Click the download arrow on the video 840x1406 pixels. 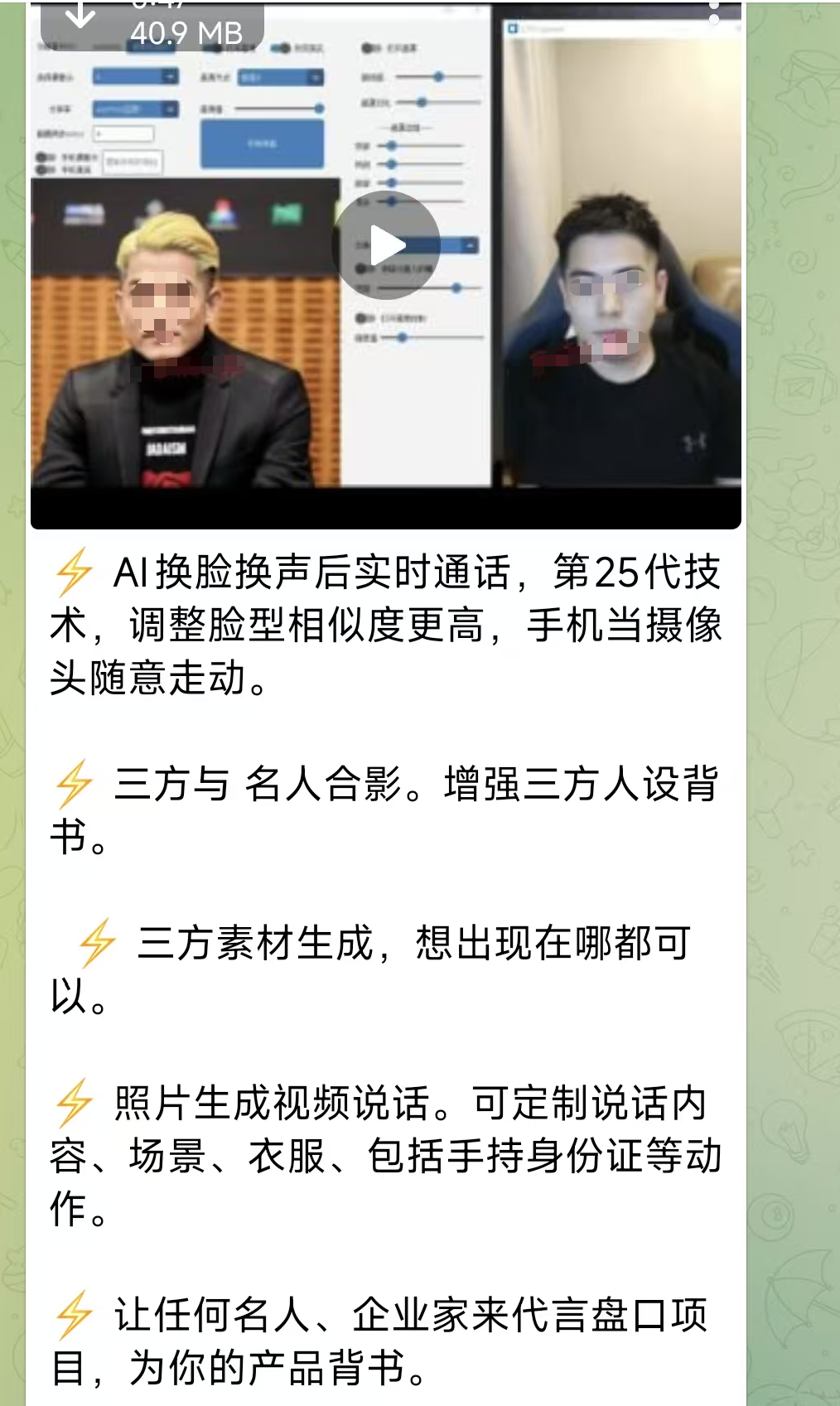click(x=80, y=18)
